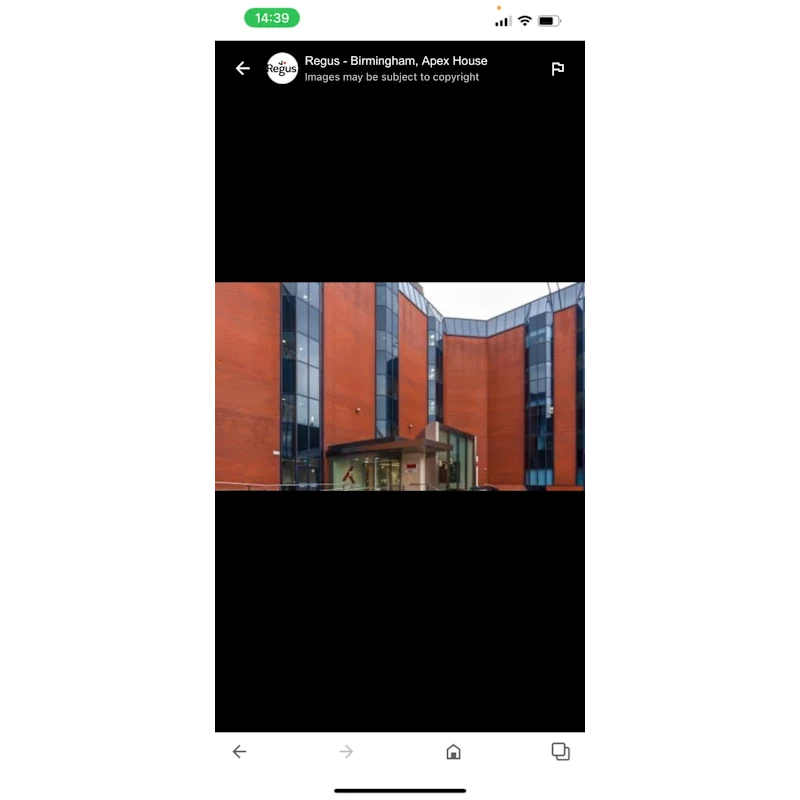Tap the browser back arrow
The height and width of the screenshot is (800, 800).
pyautogui.click(x=239, y=752)
